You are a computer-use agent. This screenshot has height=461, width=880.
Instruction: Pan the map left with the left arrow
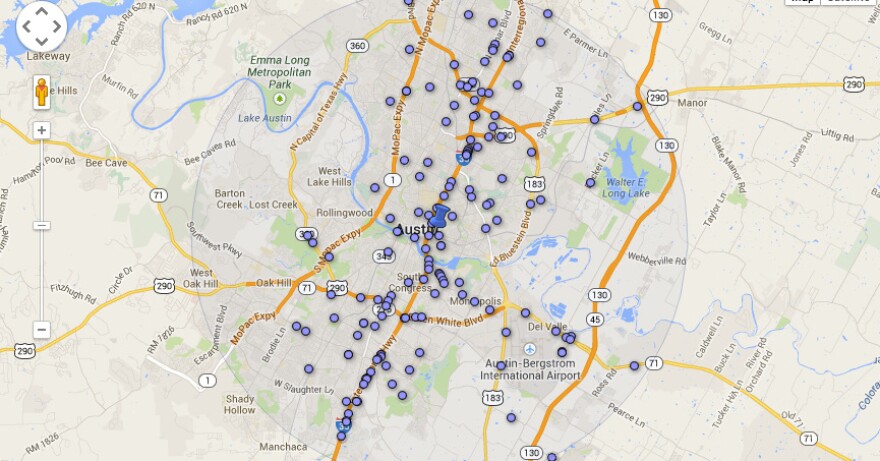click(28, 25)
